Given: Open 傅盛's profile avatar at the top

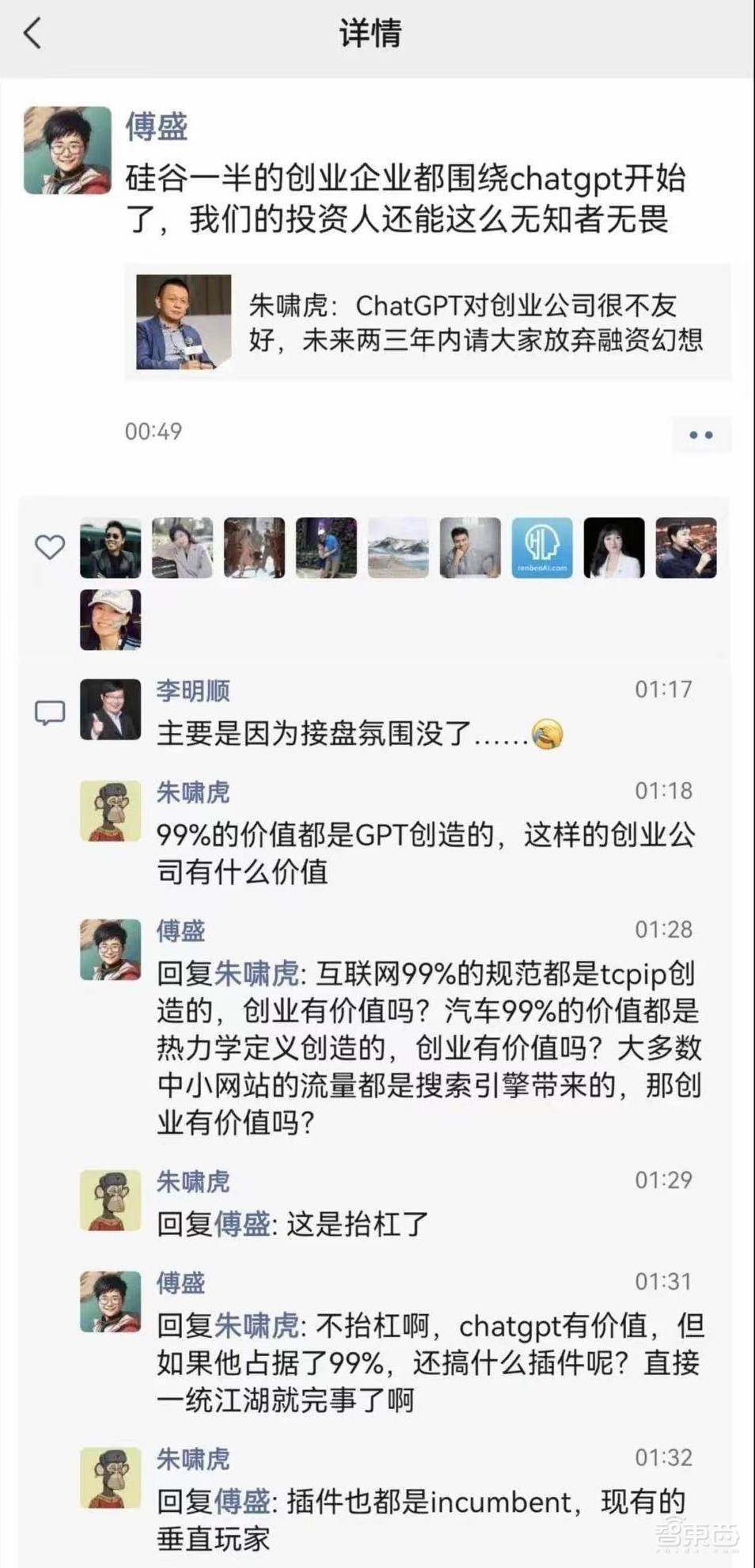Looking at the screenshot, I should pyautogui.click(x=67, y=150).
